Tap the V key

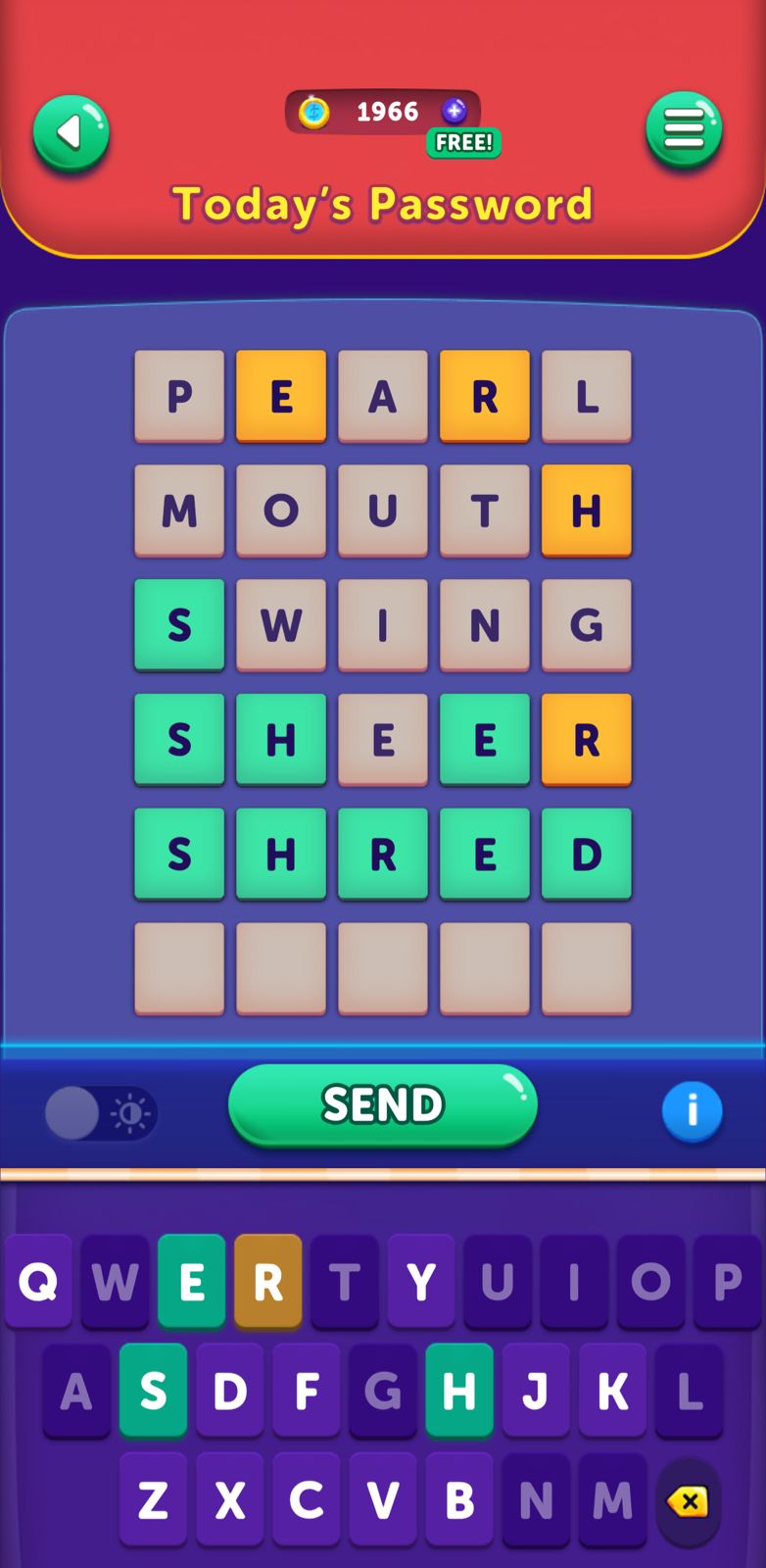tap(383, 1499)
